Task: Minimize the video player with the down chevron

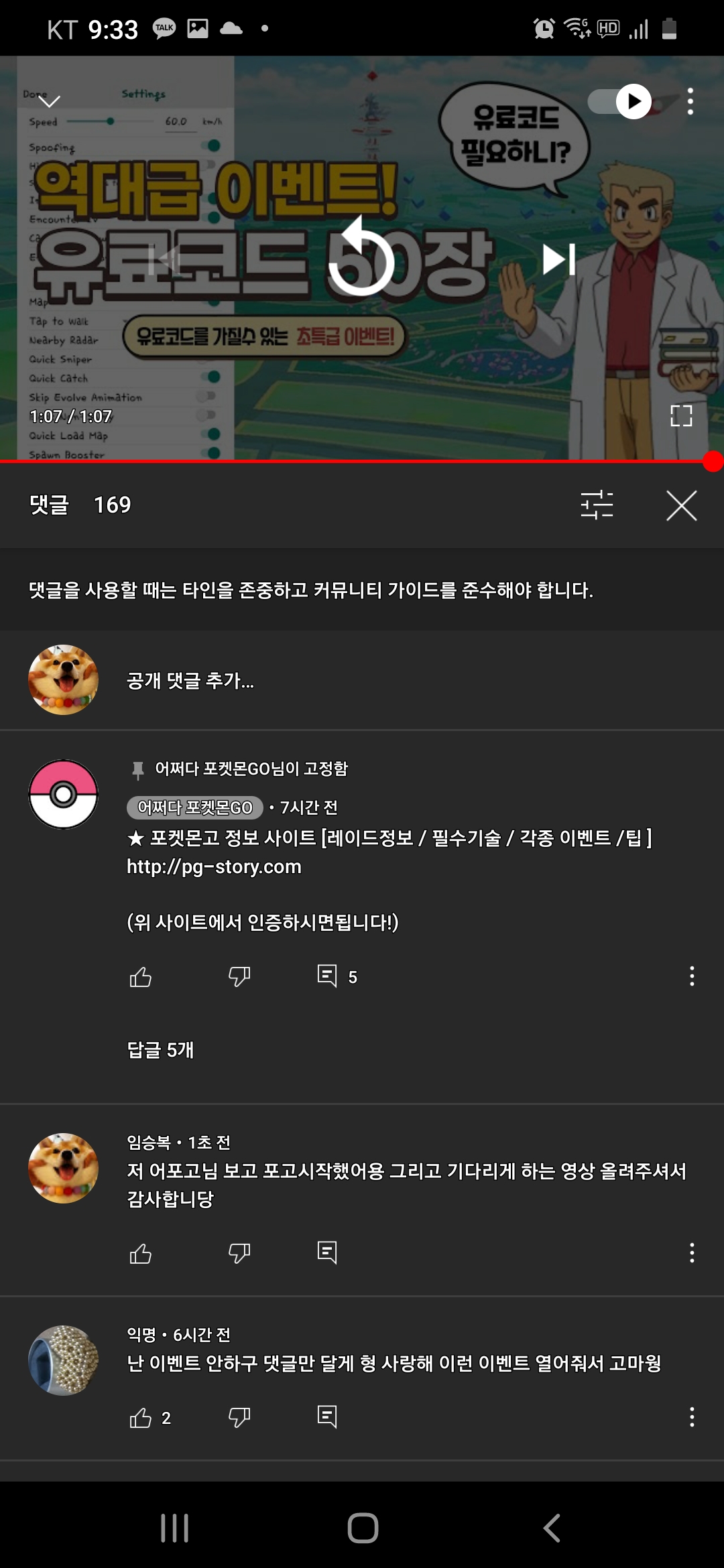Action: (50, 101)
